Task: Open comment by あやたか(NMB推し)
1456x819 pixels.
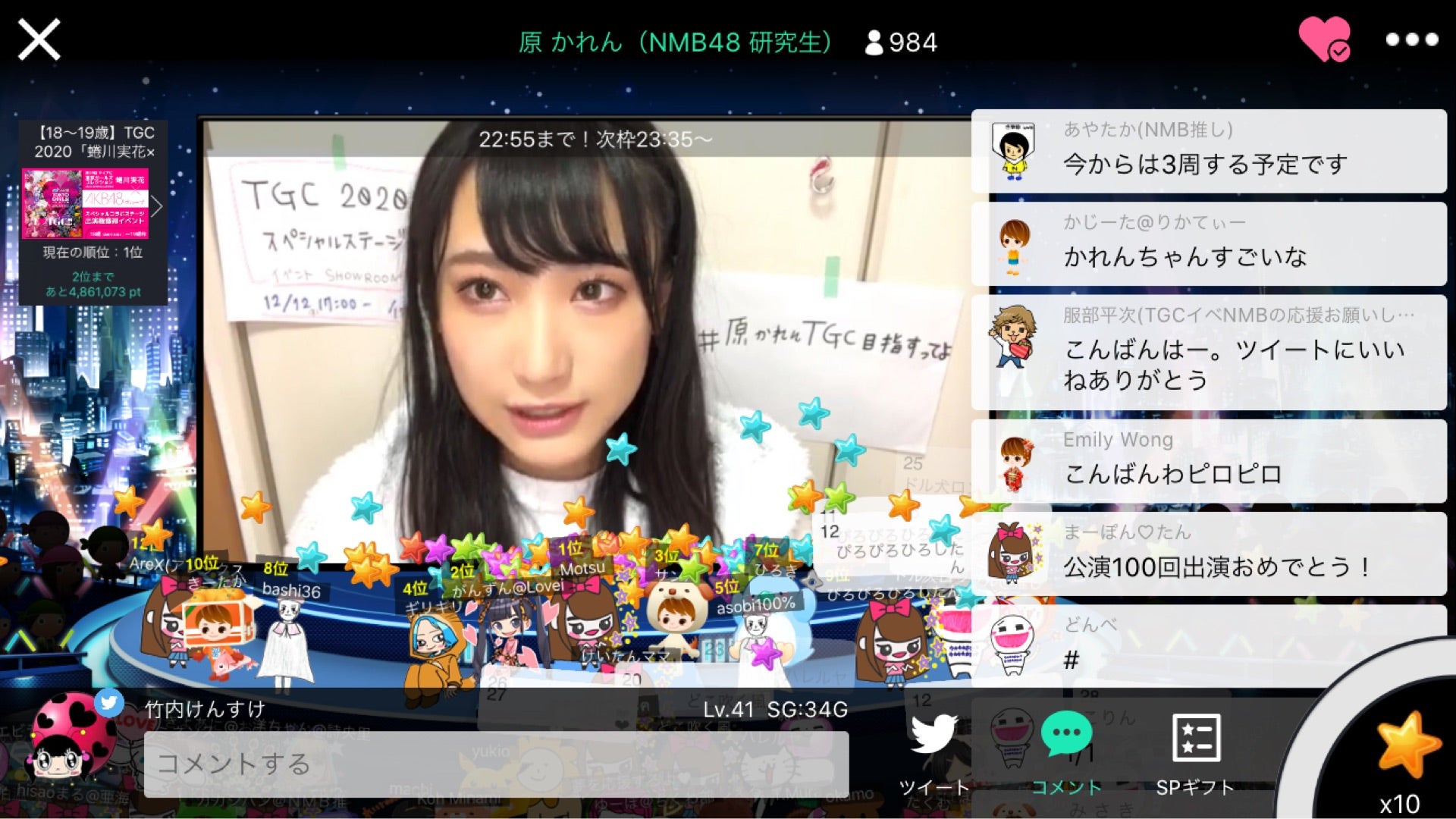Action: pos(1209,152)
